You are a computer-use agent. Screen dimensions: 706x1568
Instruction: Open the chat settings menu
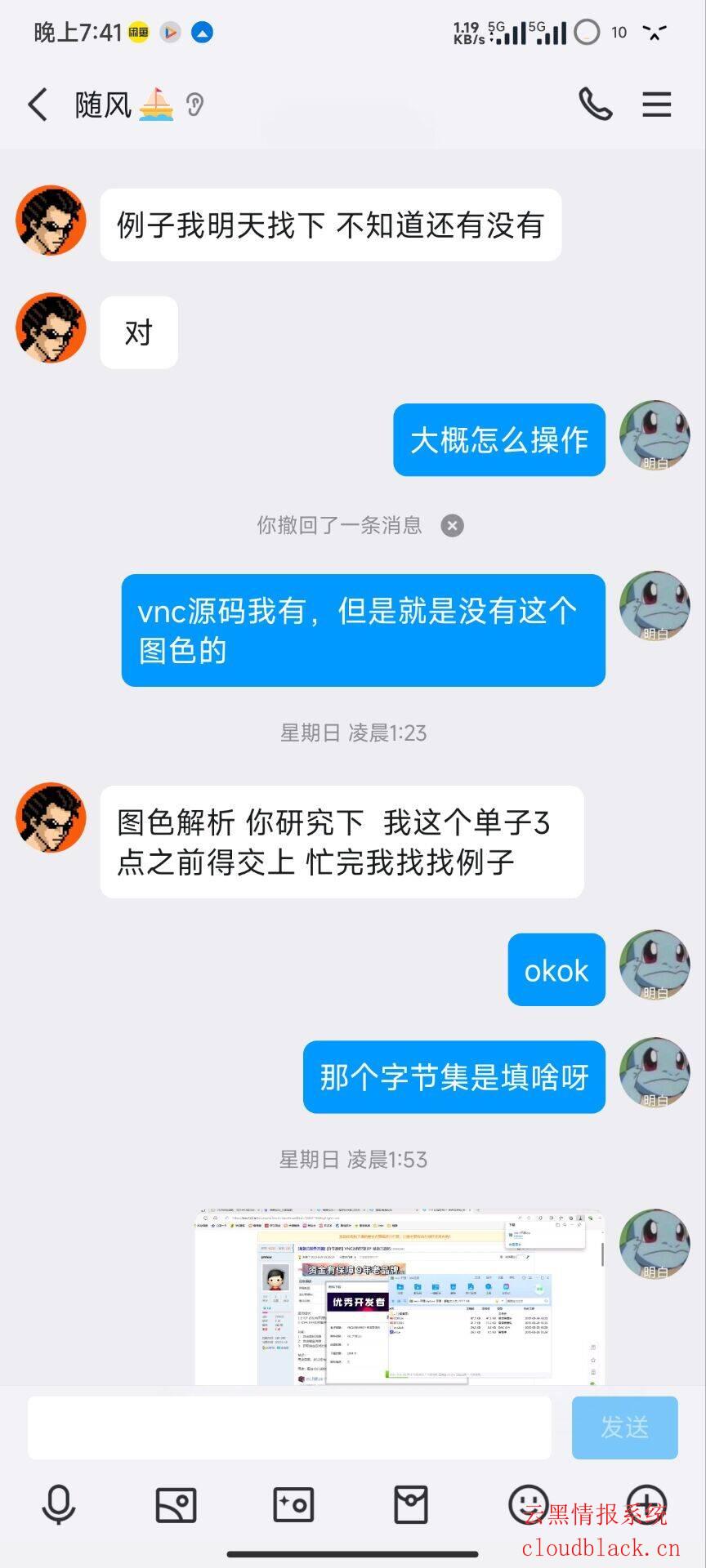pyautogui.click(x=656, y=105)
